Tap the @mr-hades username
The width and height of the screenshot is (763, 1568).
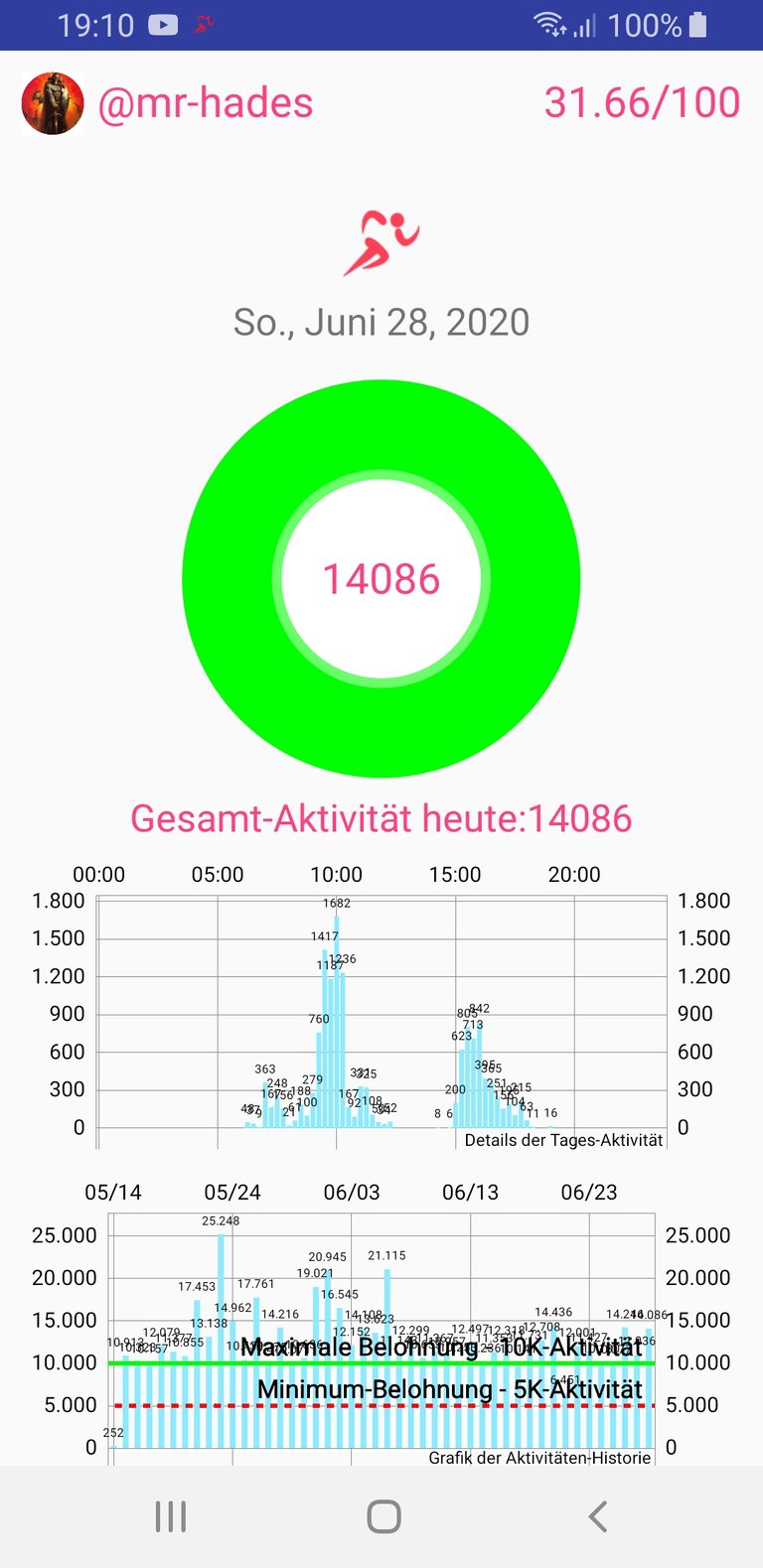point(206,103)
